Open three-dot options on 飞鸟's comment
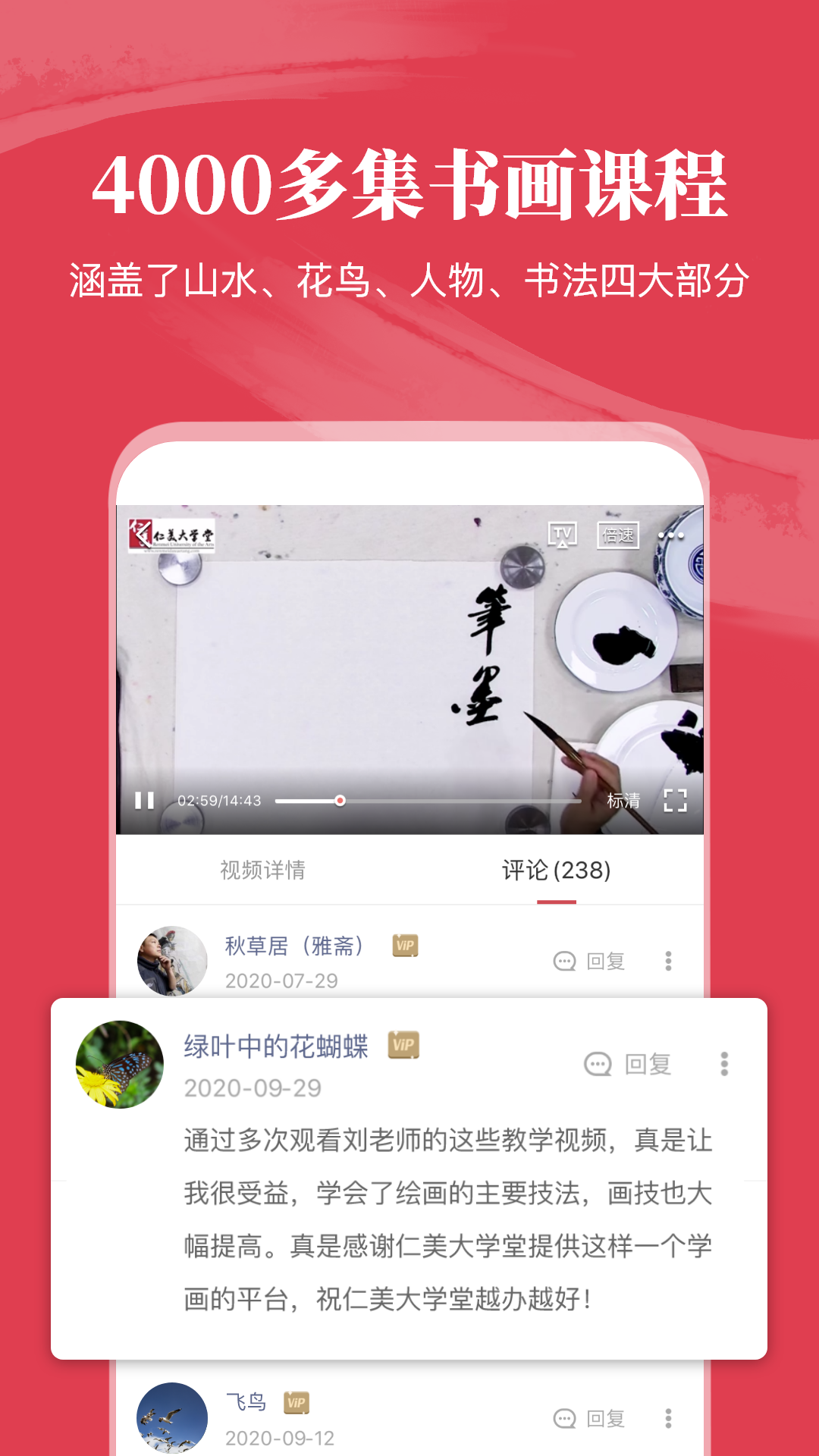819x1456 pixels. tap(667, 1420)
